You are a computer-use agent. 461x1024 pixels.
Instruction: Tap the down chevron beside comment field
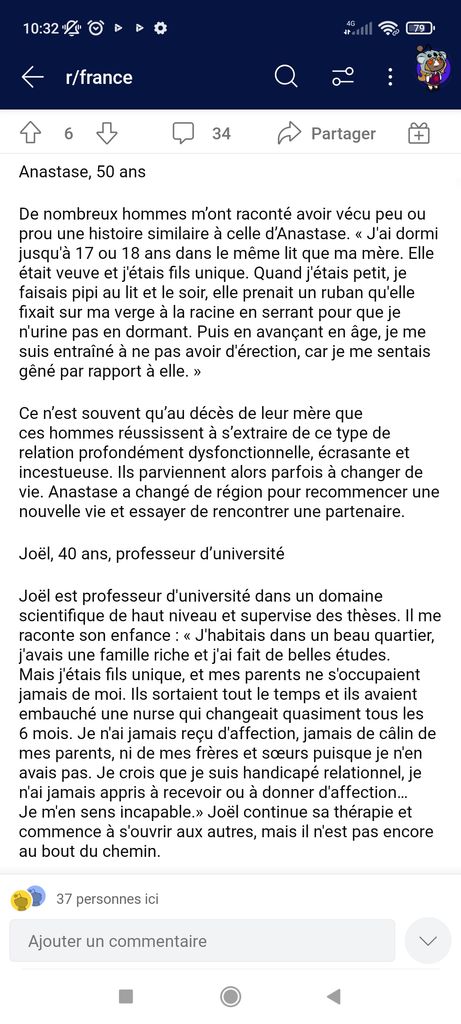point(428,941)
